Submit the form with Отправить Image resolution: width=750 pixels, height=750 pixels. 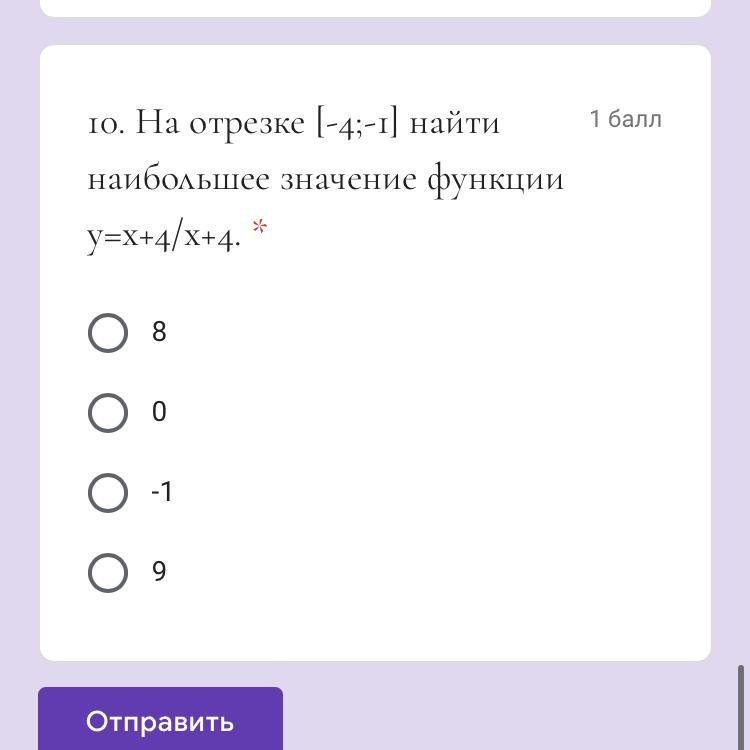(x=160, y=720)
